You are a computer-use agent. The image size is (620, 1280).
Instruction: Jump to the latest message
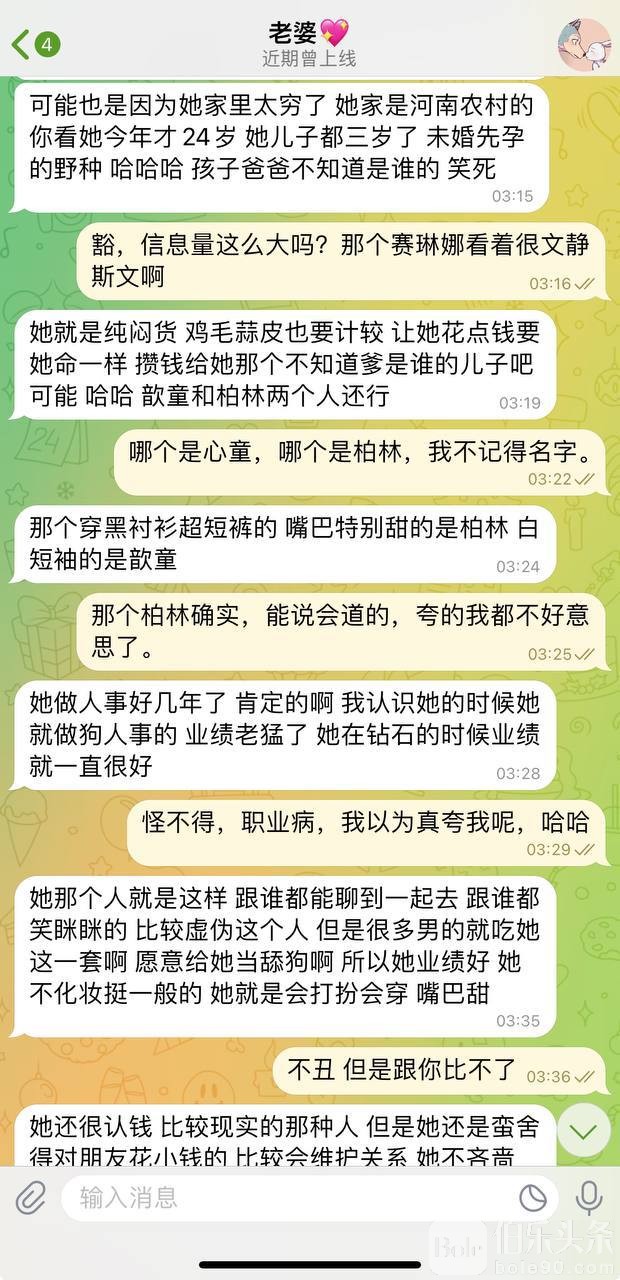coord(583,1131)
